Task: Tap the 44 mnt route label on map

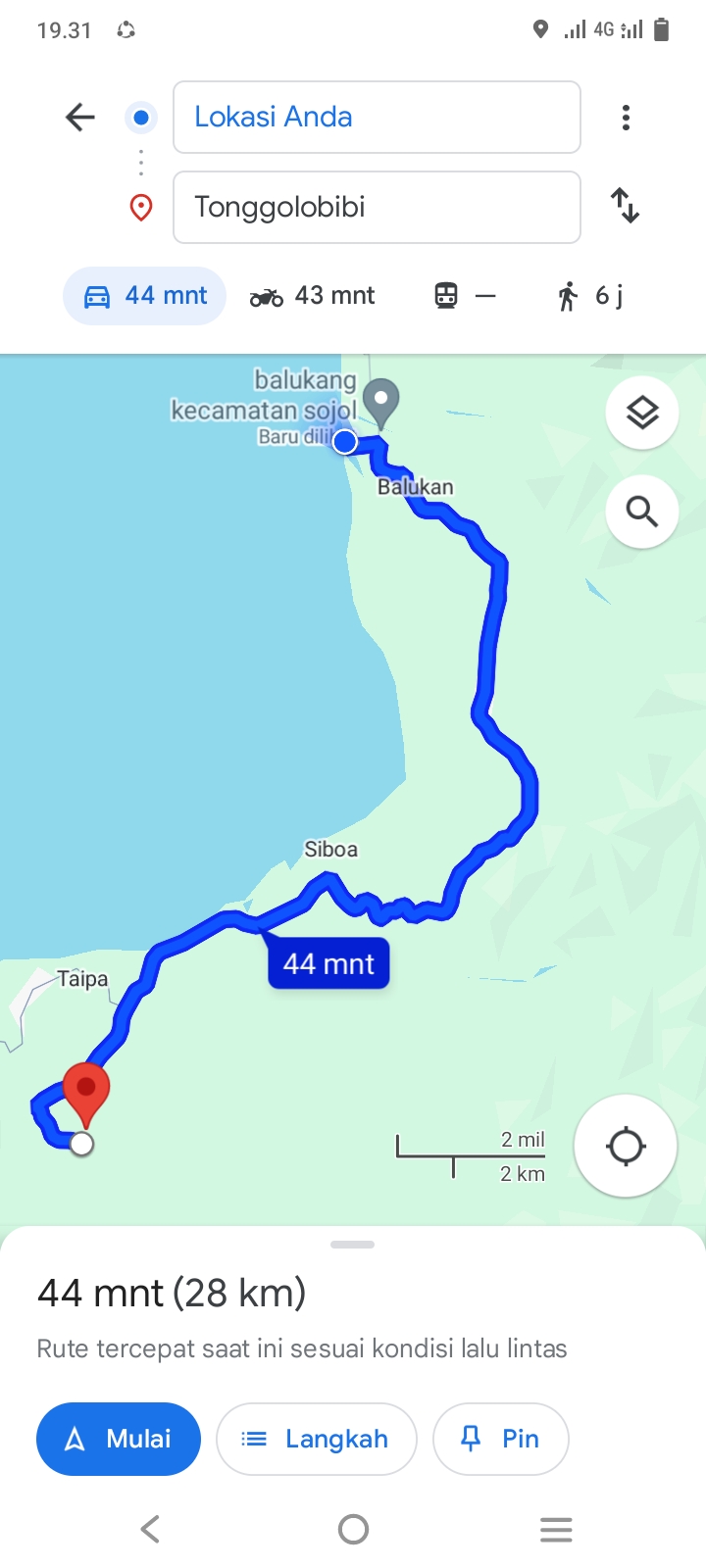Action: click(328, 963)
